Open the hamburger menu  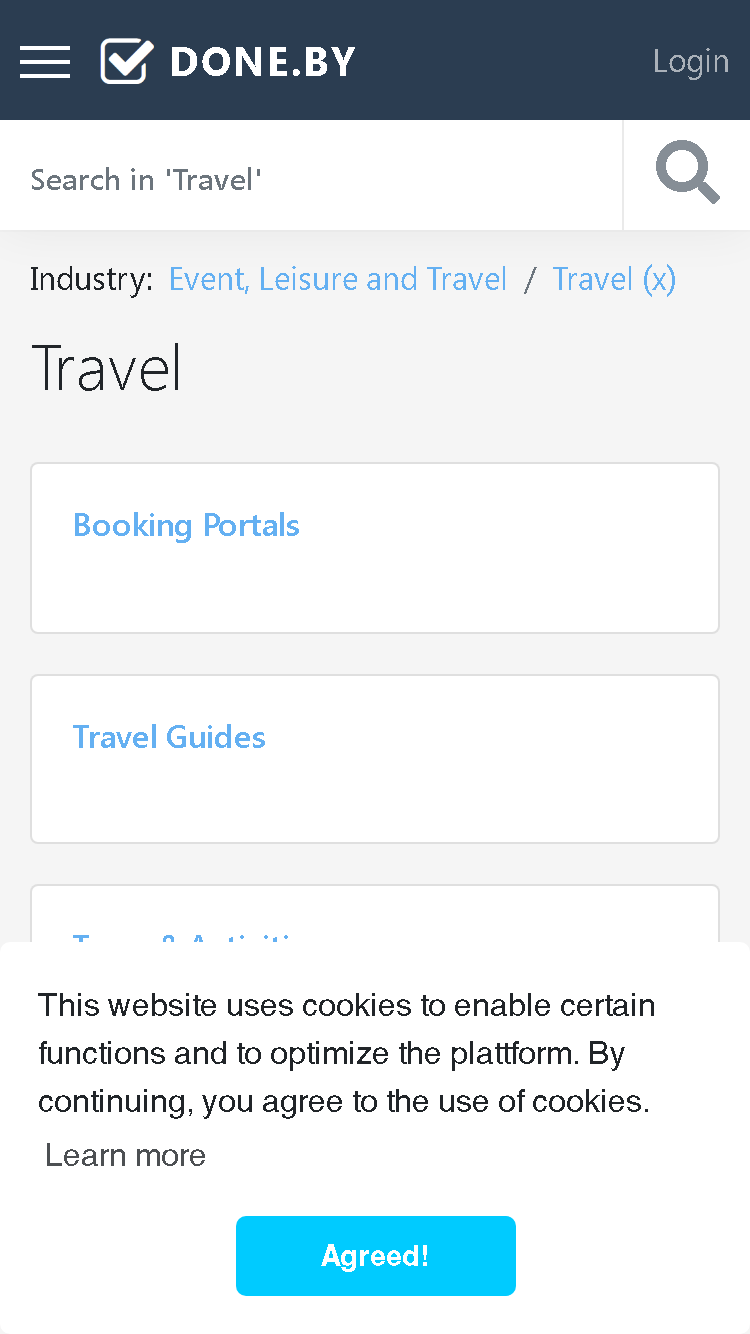point(45,62)
